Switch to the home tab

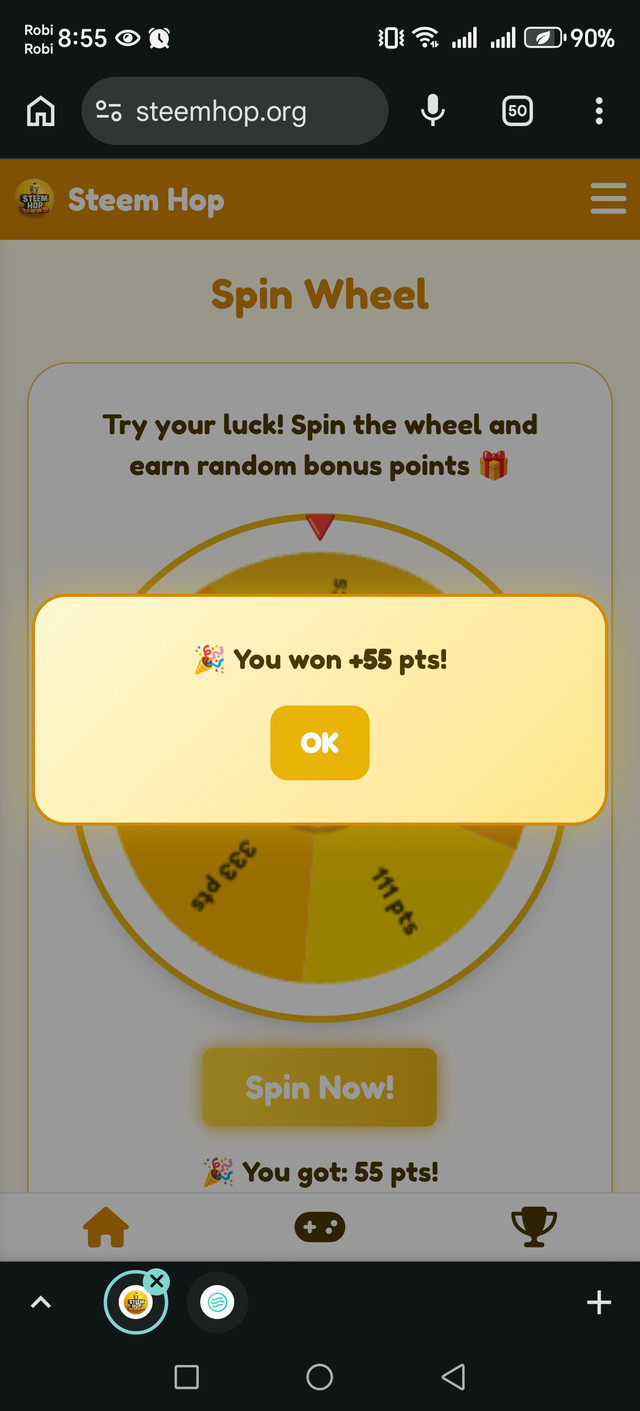[106, 1226]
